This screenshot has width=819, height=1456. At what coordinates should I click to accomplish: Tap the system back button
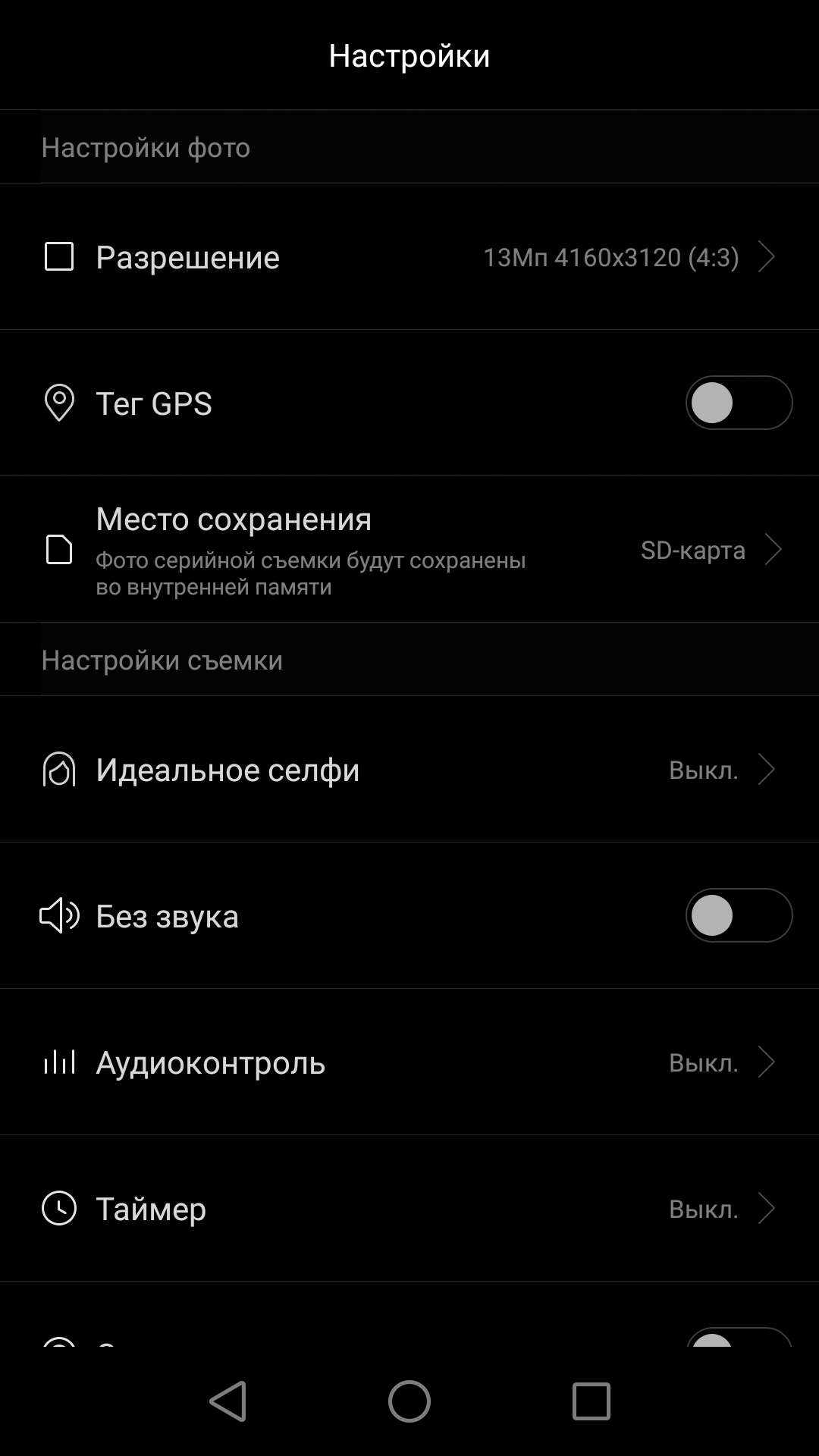(228, 1401)
